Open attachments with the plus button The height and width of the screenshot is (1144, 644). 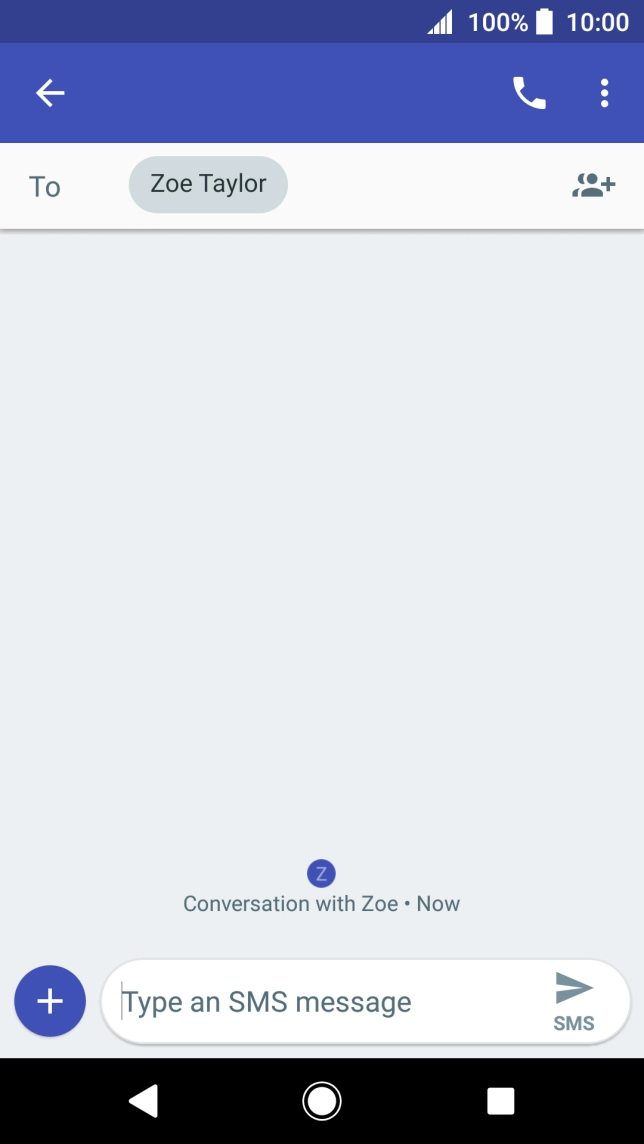tap(50, 1001)
